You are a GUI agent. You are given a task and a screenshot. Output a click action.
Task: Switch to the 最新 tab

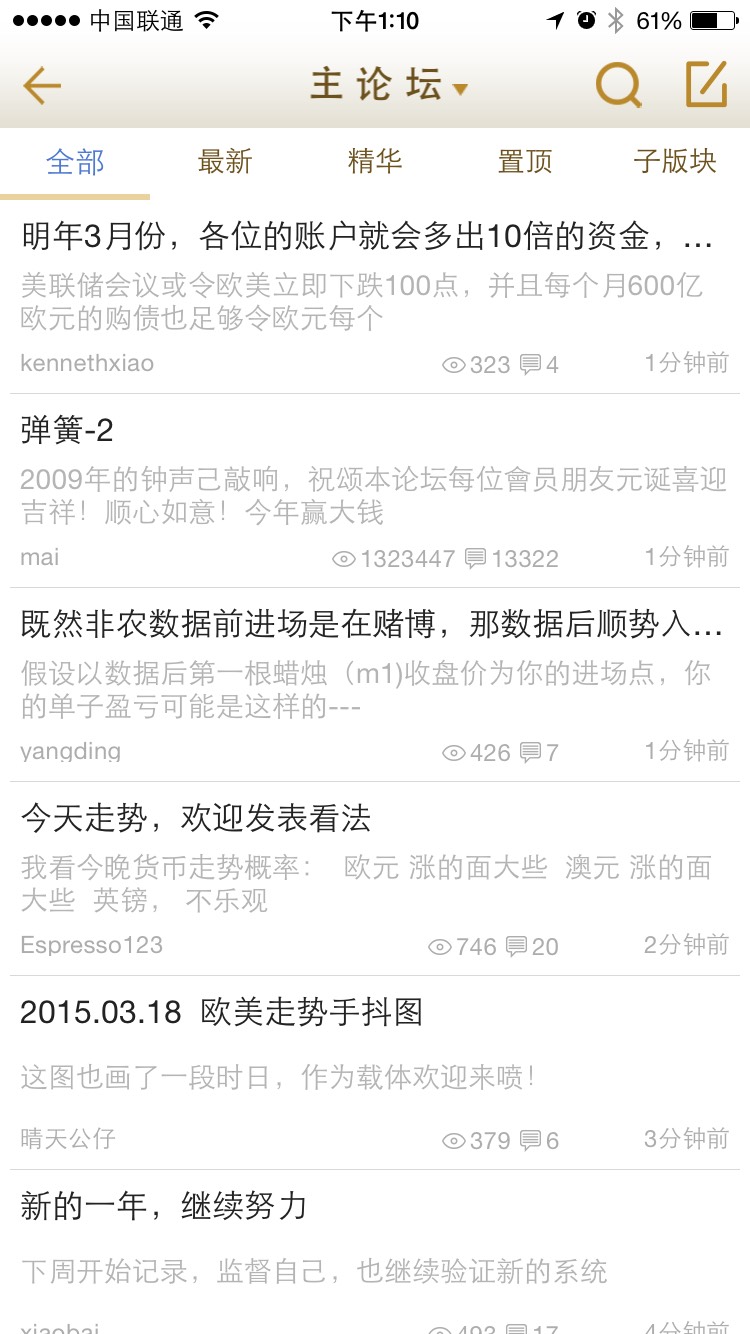tap(225, 162)
